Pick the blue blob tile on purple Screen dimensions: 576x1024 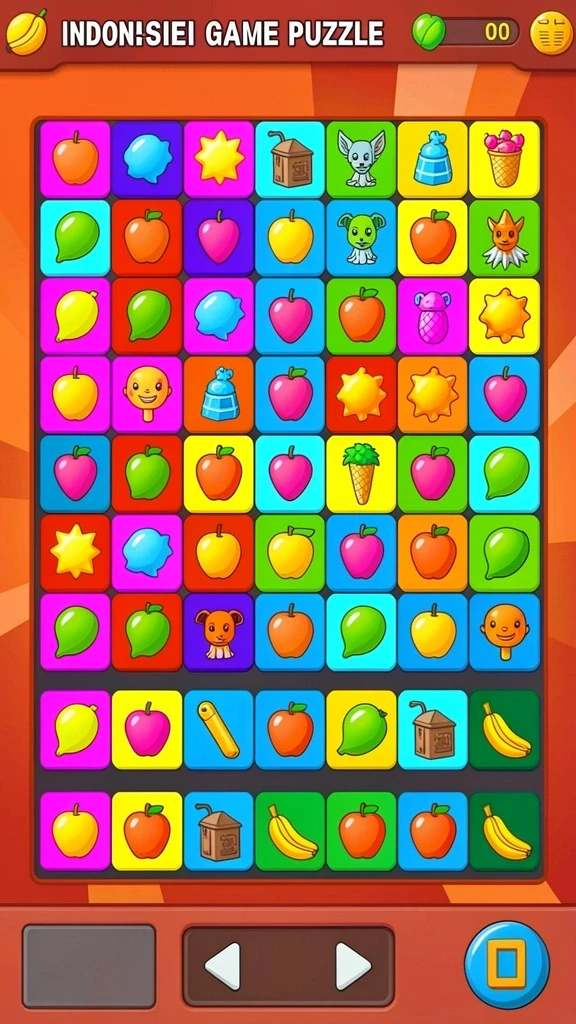pyautogui.click(x=147, y=159)
